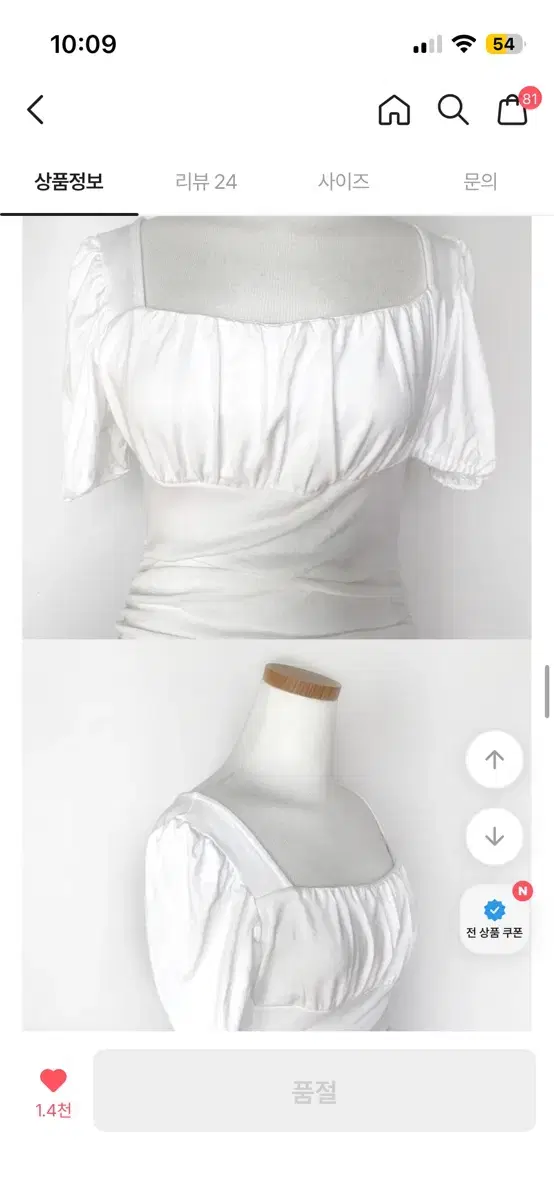
Task: Open the home icon in the header
Action: point(394,110)
